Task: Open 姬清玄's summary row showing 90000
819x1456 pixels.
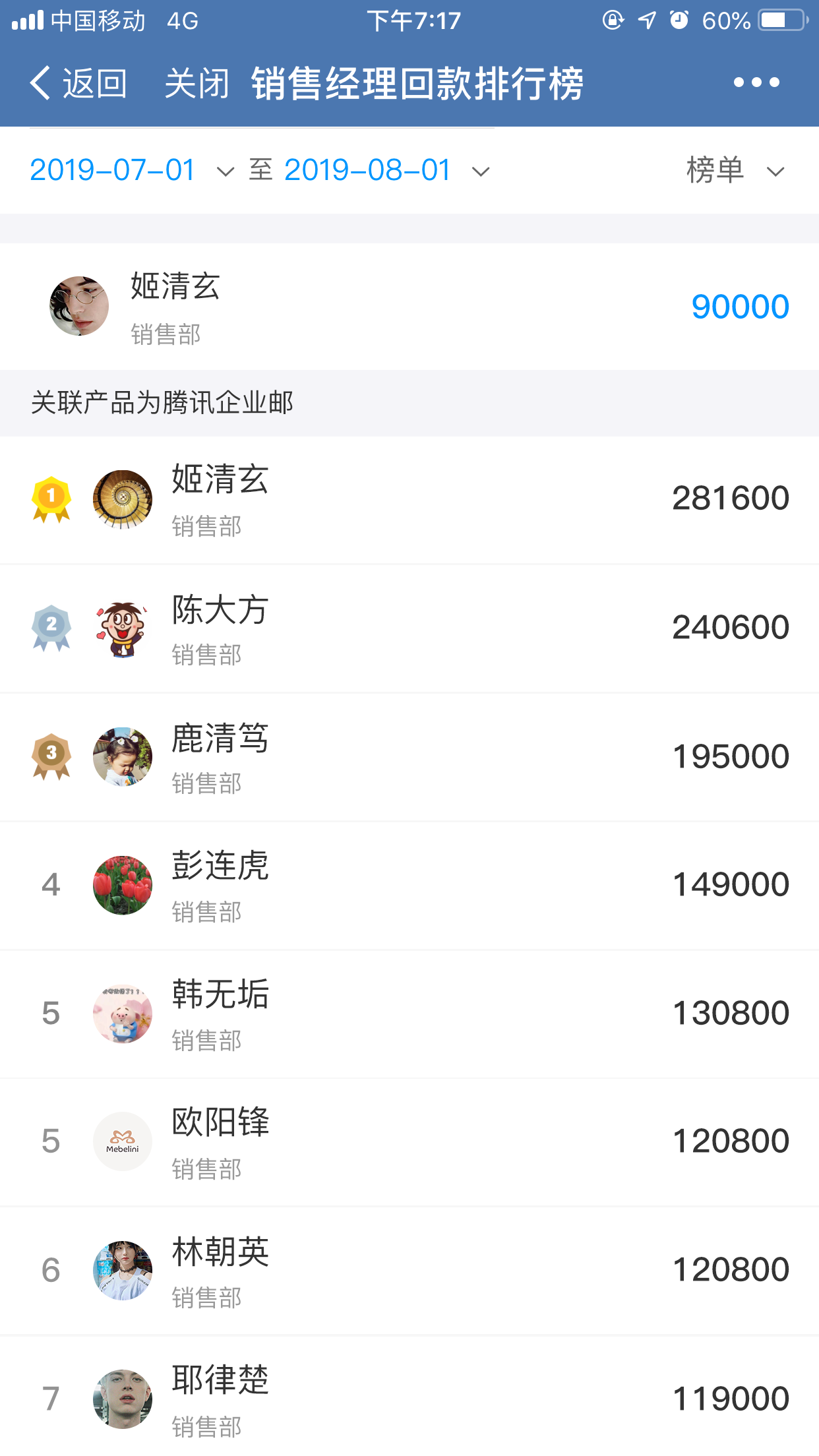Action: click(409, 307)
